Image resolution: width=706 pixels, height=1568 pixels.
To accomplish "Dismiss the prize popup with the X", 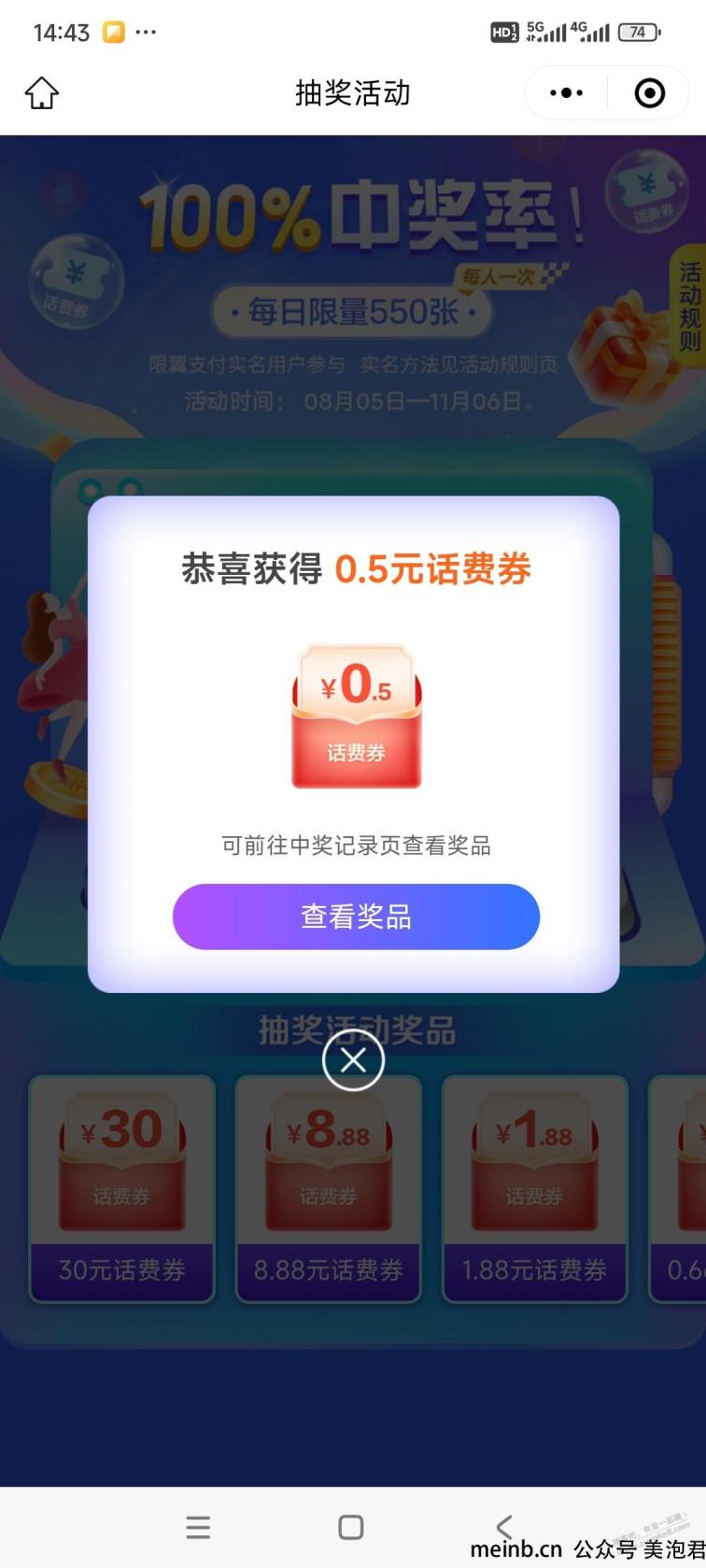I will pos(353,1060).
